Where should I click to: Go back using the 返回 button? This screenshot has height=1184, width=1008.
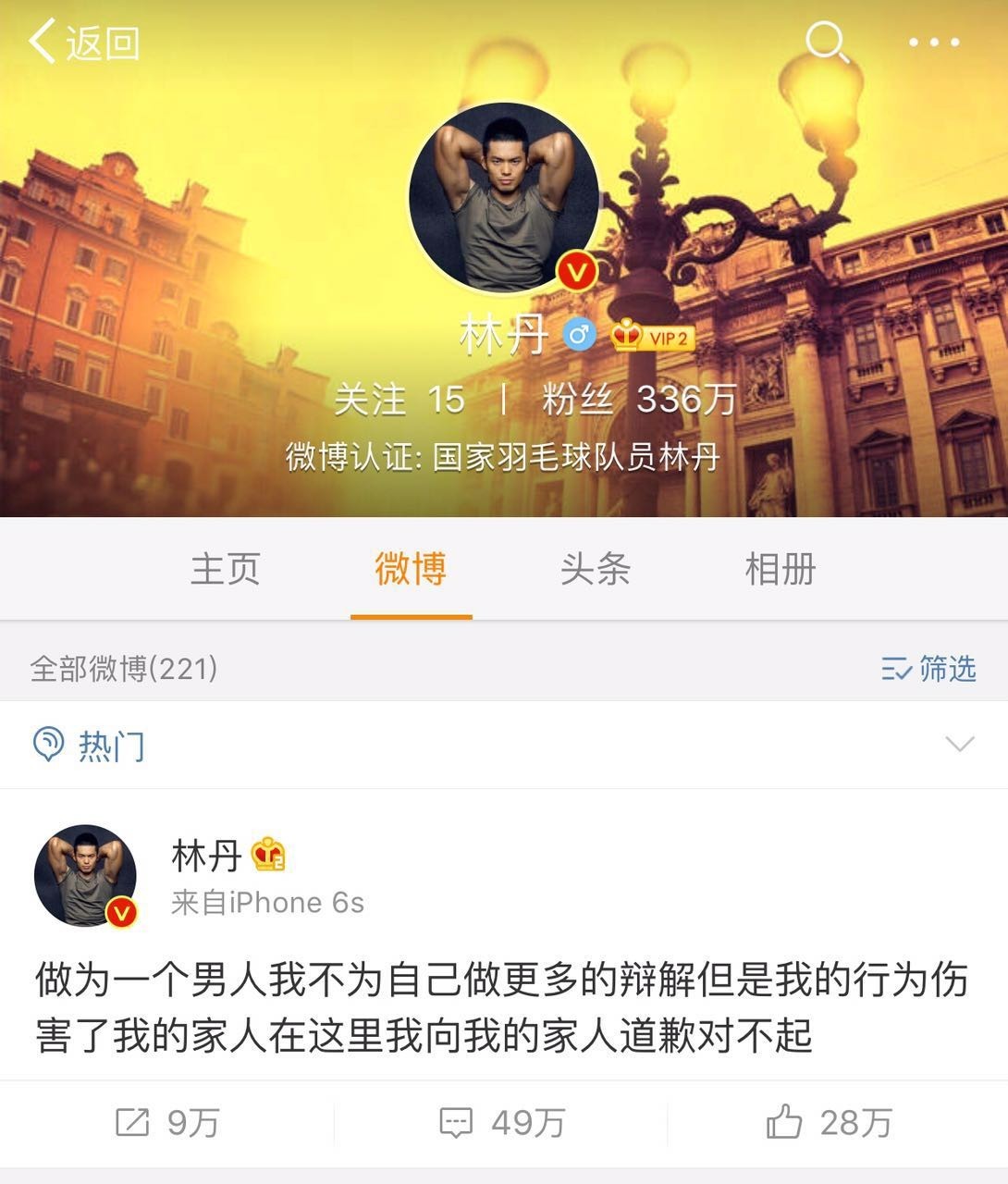point(83,43)
